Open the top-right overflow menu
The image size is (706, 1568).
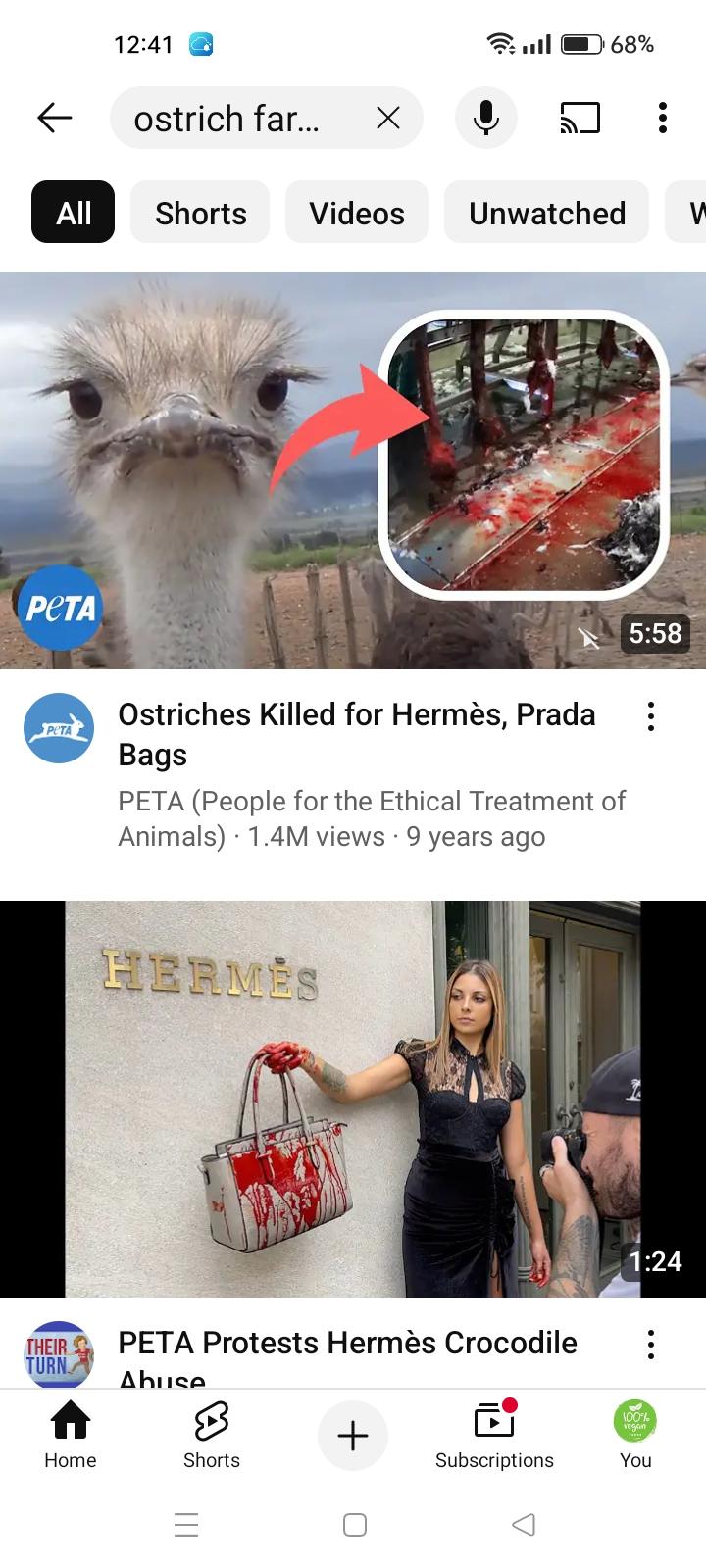tap(663, 118)
